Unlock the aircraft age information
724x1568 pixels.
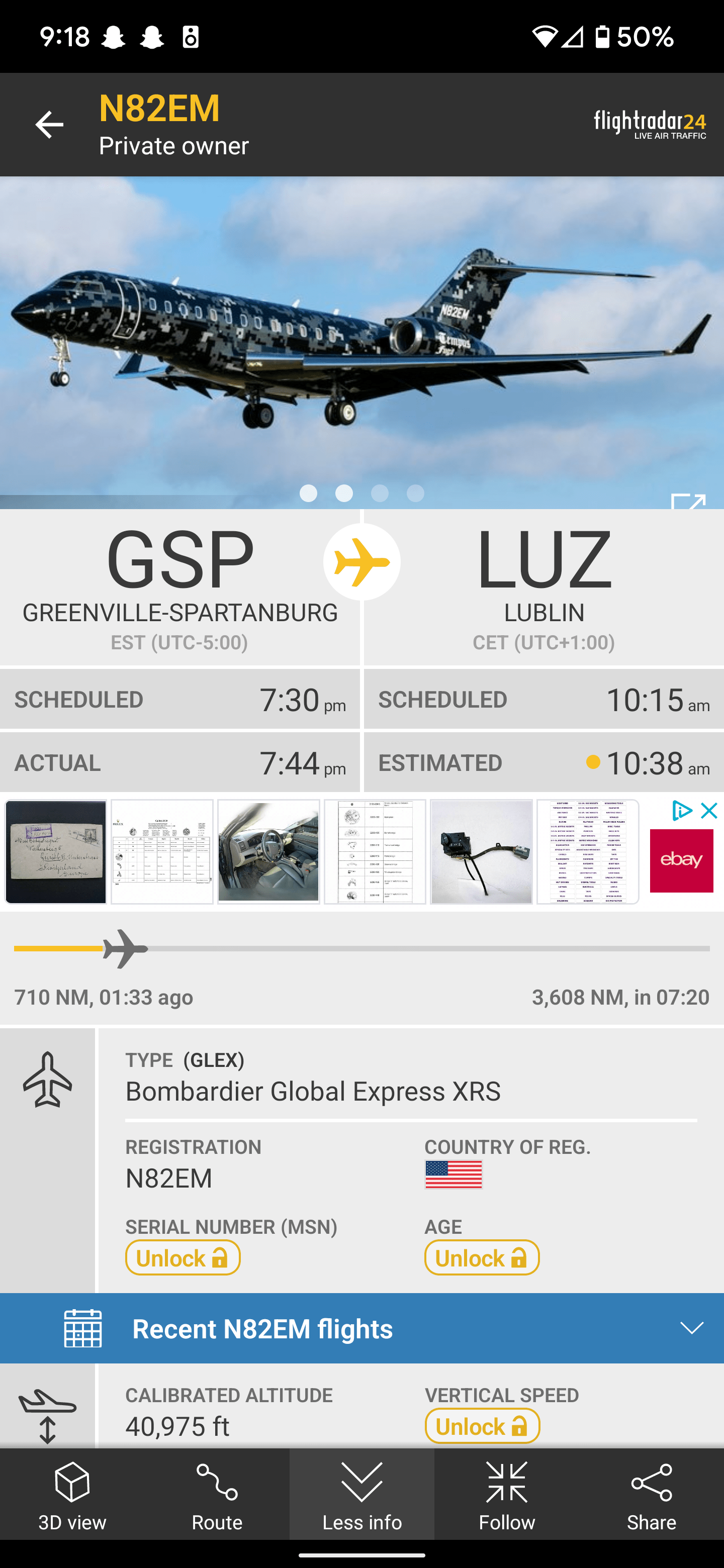click(482, 1257)
